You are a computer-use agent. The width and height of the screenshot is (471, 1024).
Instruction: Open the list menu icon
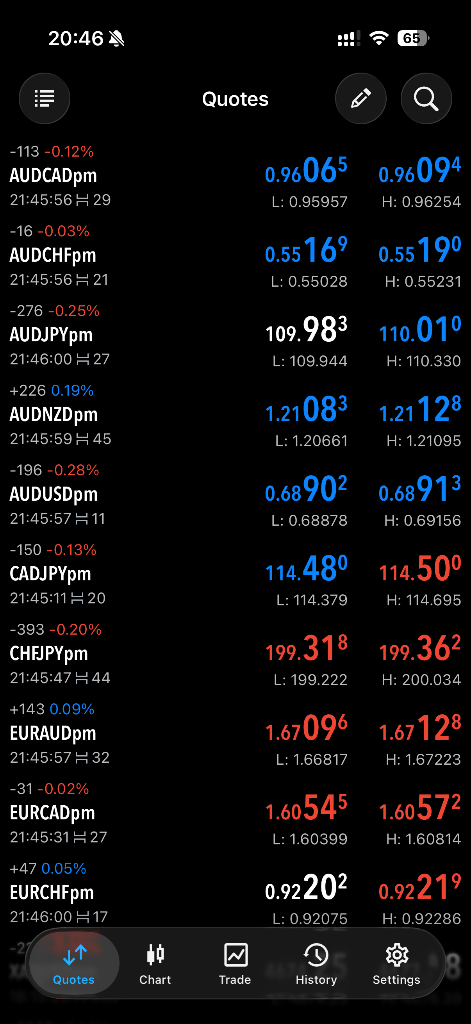coord(44,99)
